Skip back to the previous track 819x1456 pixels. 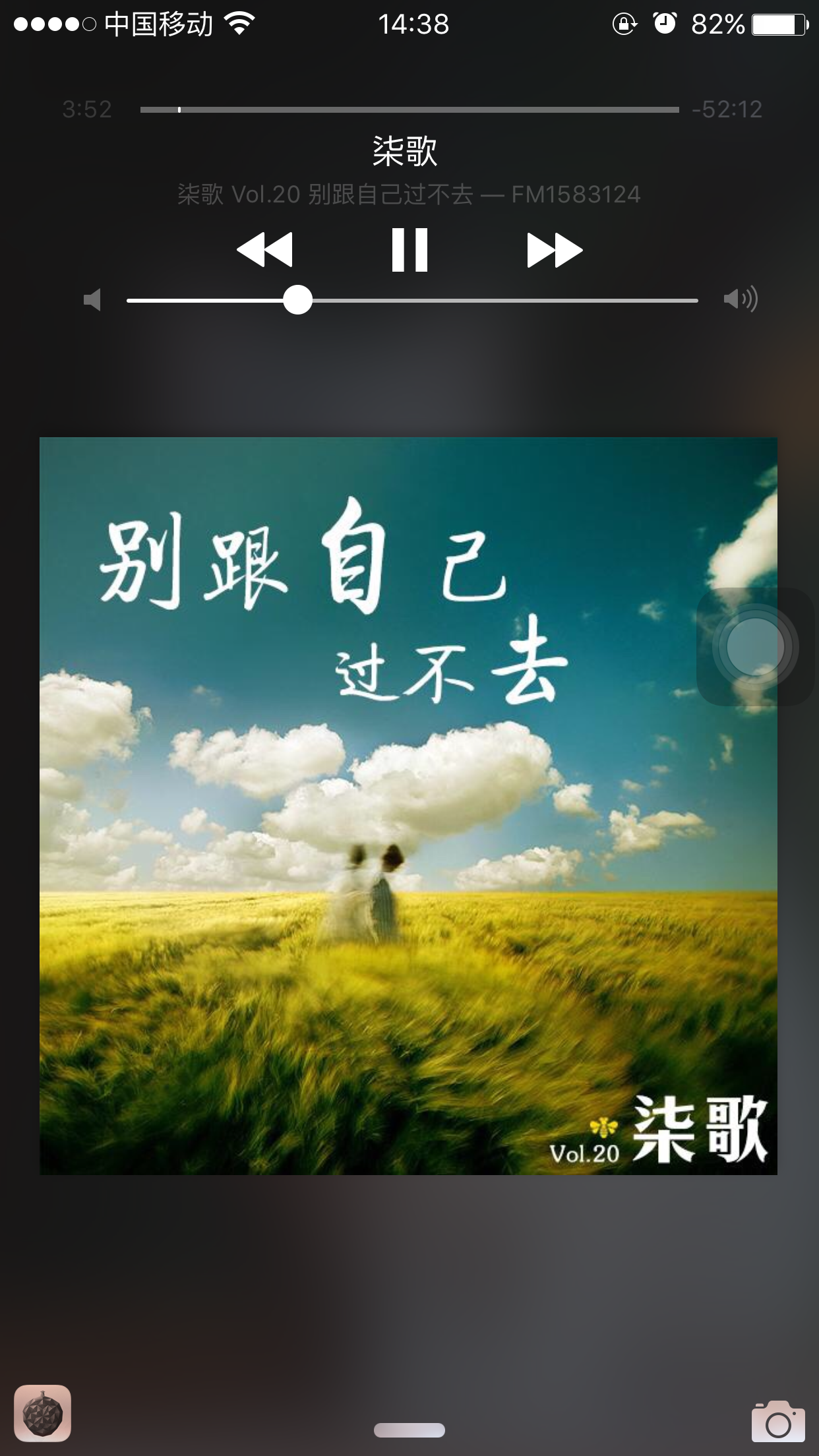pos(264,250)
